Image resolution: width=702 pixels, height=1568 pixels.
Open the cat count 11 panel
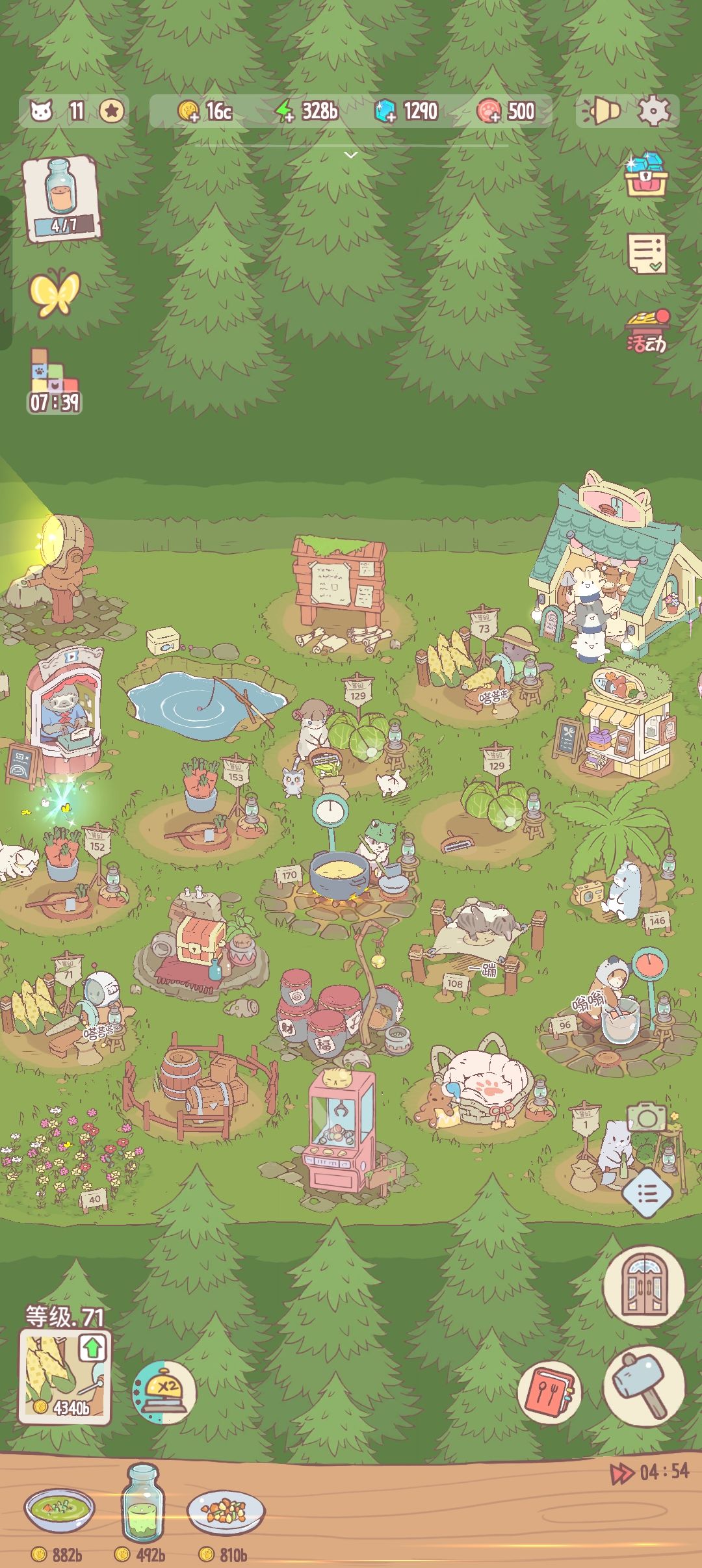tap(74, 111)
